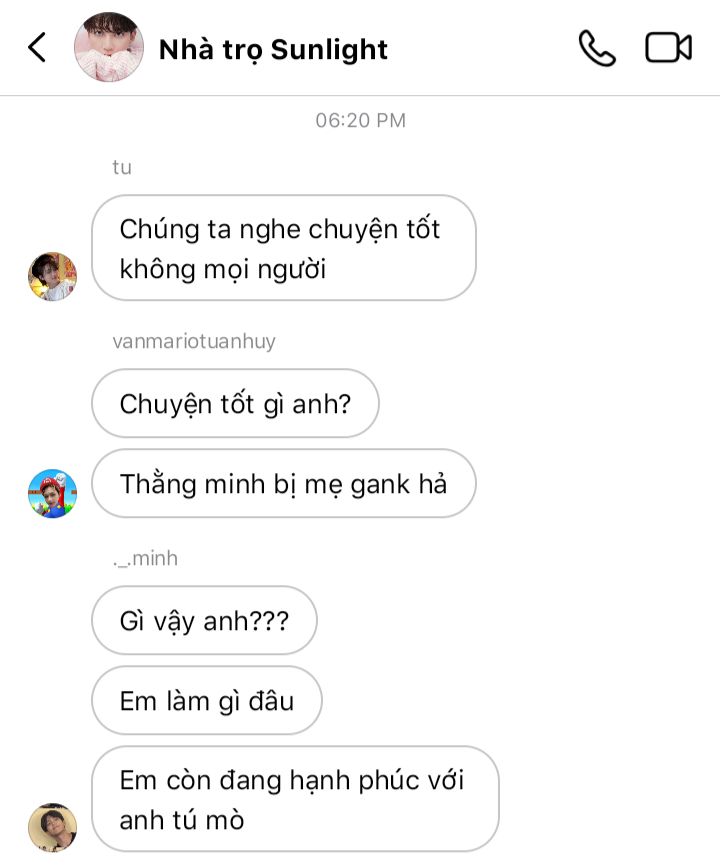Start a voice call with the group
720x868 pixels.
pos(597,48)
